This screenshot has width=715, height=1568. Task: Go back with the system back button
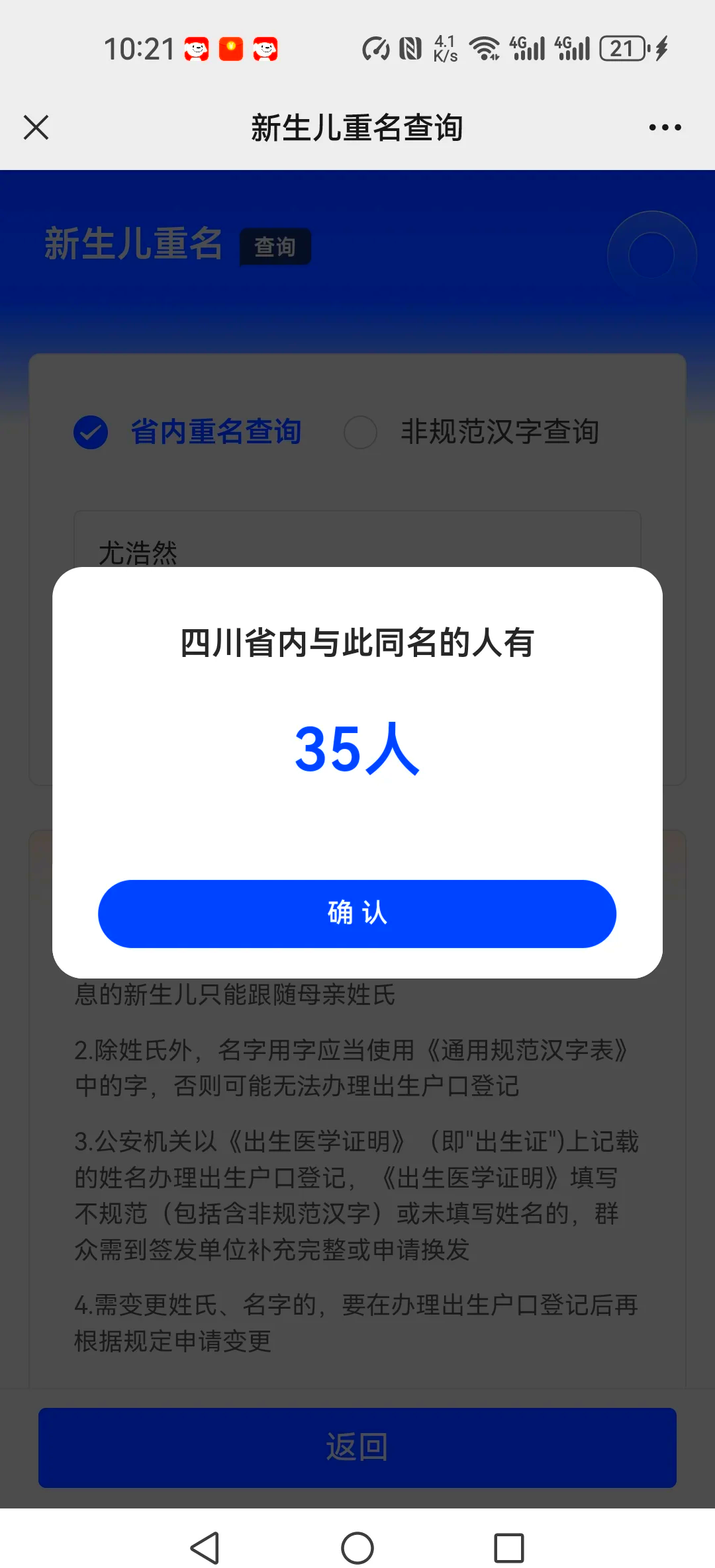point(205,1548)
